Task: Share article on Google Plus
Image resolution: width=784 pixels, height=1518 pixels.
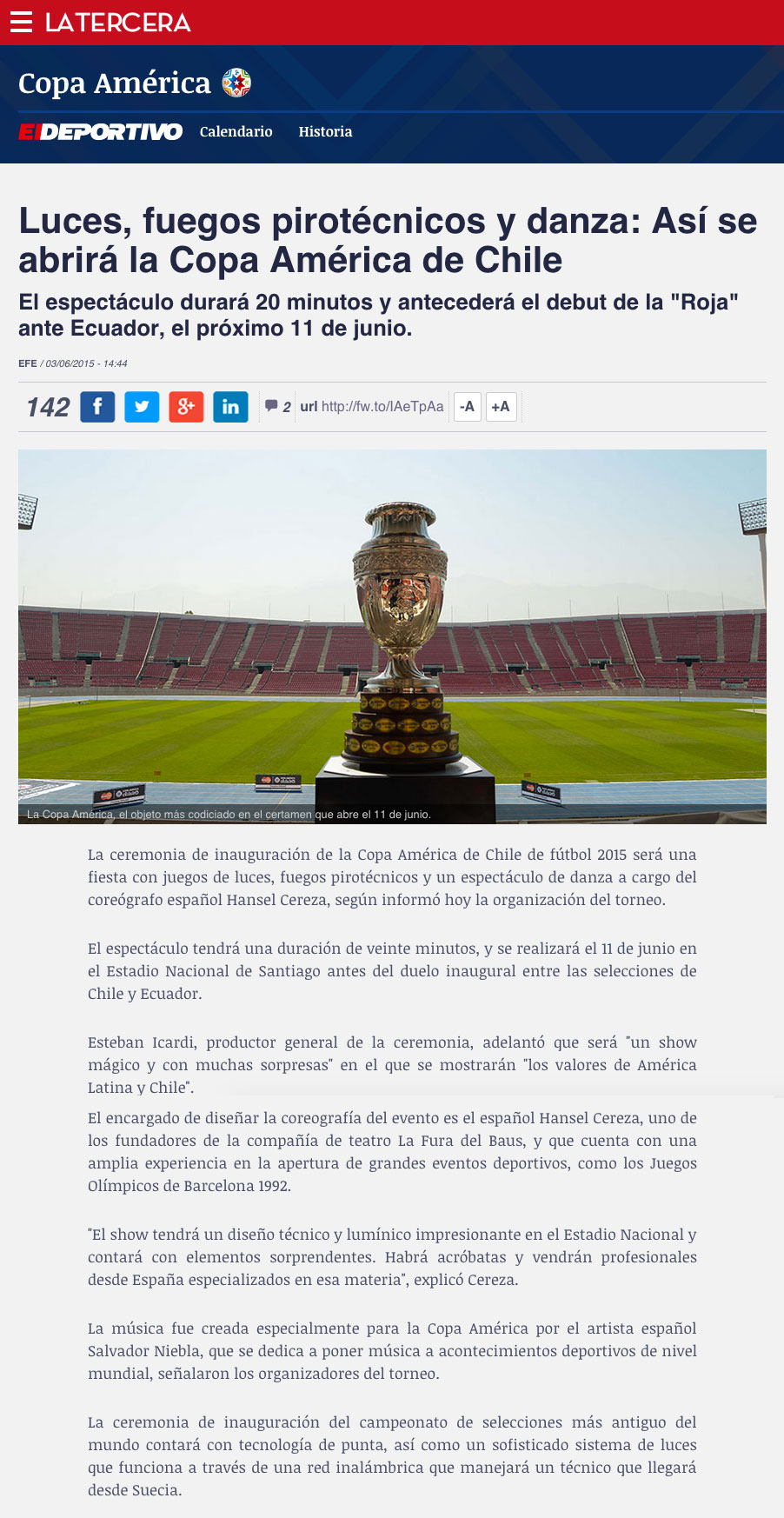Action: (x=186, y=407)
